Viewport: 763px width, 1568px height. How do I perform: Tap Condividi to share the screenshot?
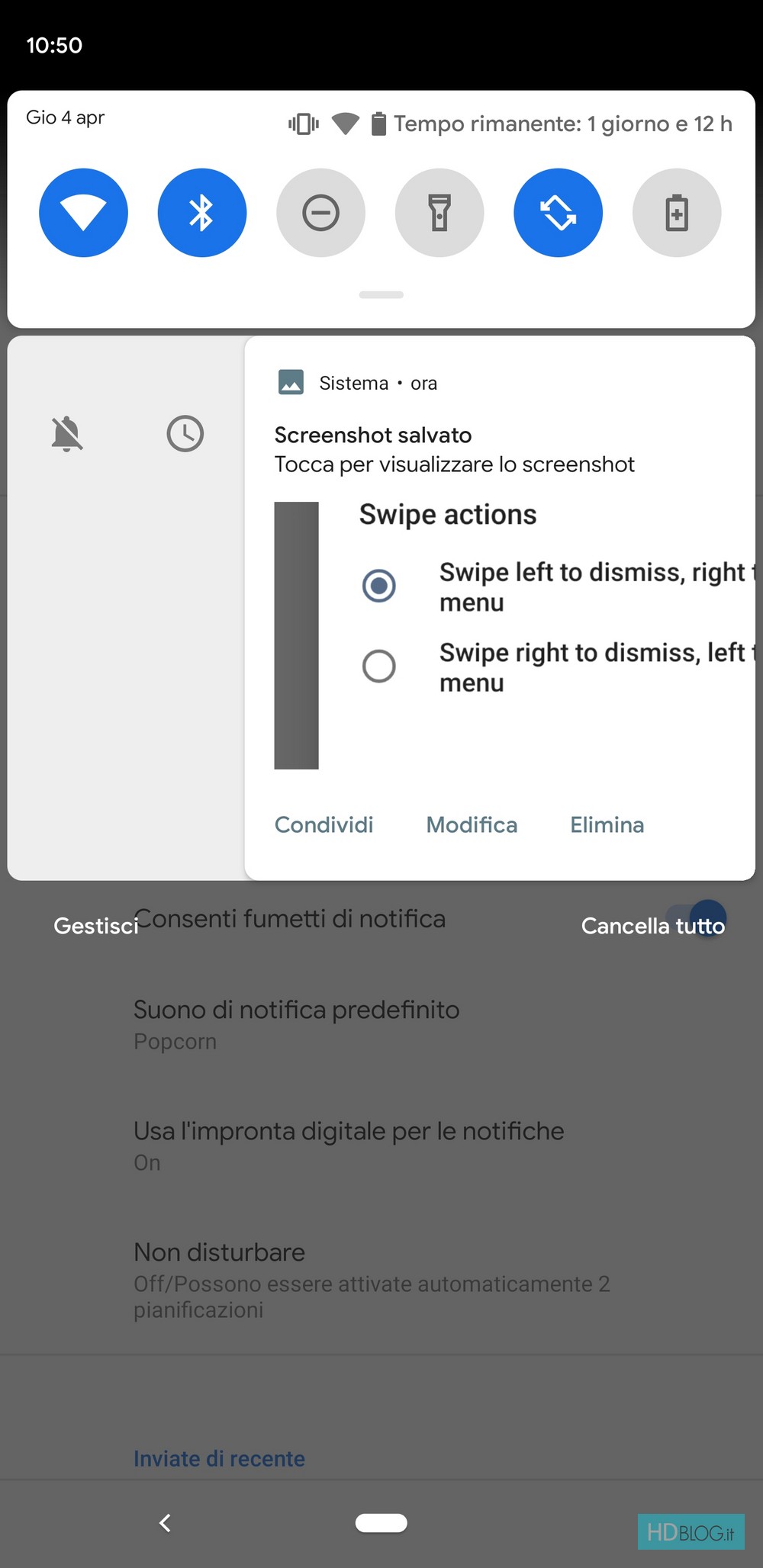pyautogui.click(x=324, y=824)
